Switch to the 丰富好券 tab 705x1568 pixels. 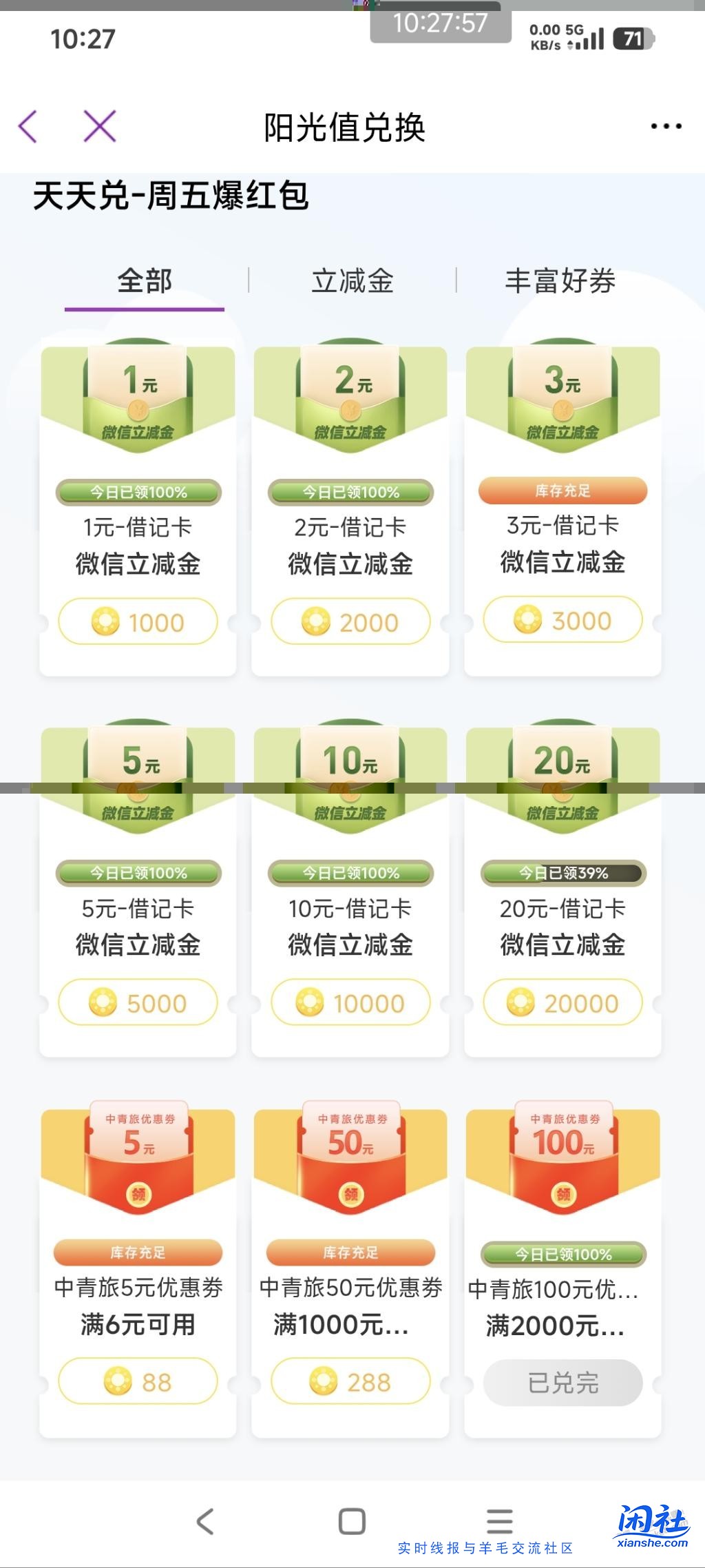[x=561, y=281]
